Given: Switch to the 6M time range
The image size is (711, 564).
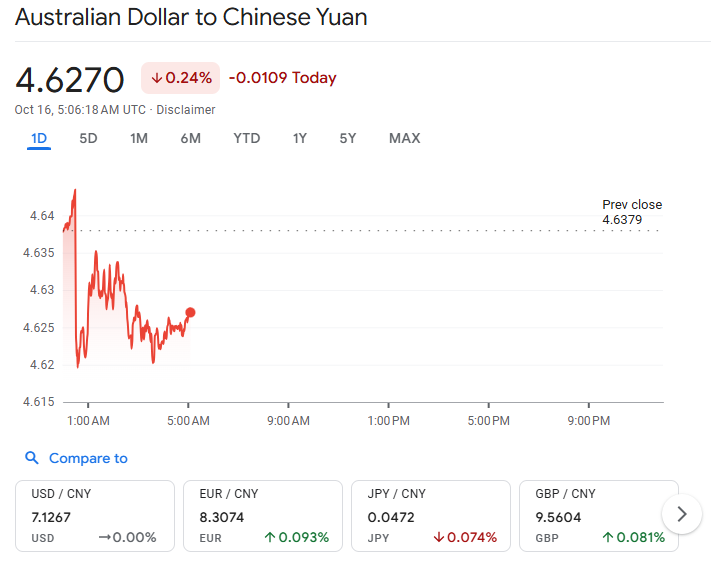Looking at the screenshot, I should (x=190, y=138).
